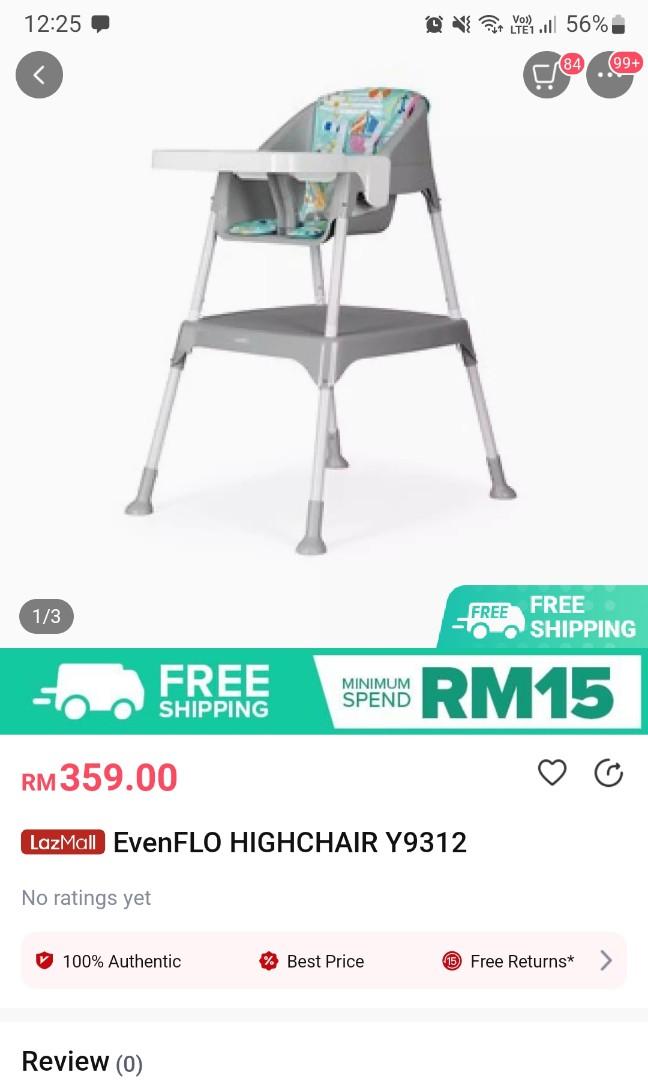Image resolution: width=648 pixels, height=1080 pixels.
Task: Expand the 100% Authentic service details row
Action: click(324, 961)
